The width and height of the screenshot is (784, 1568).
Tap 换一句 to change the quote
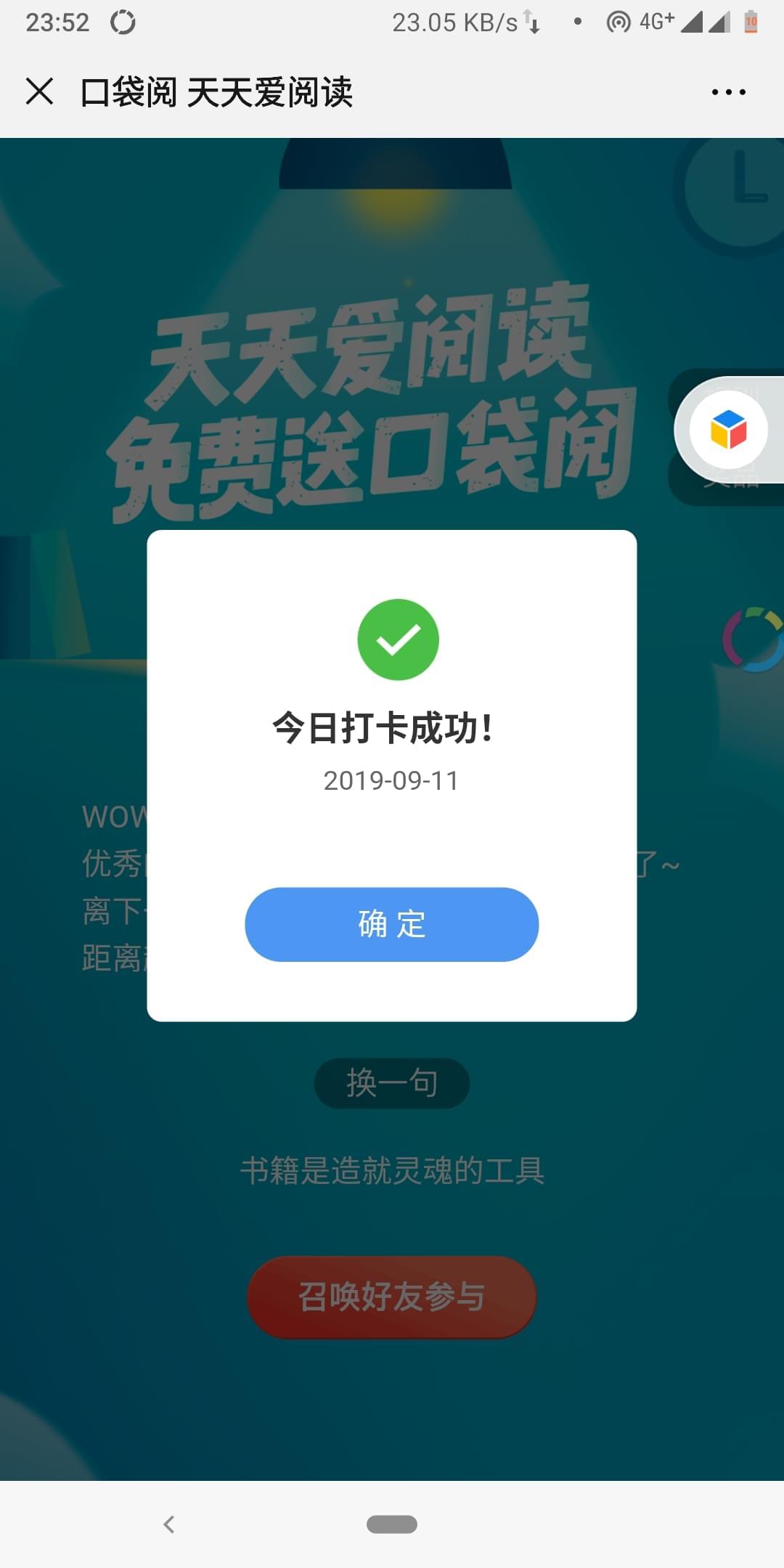tap(391, 1083)
